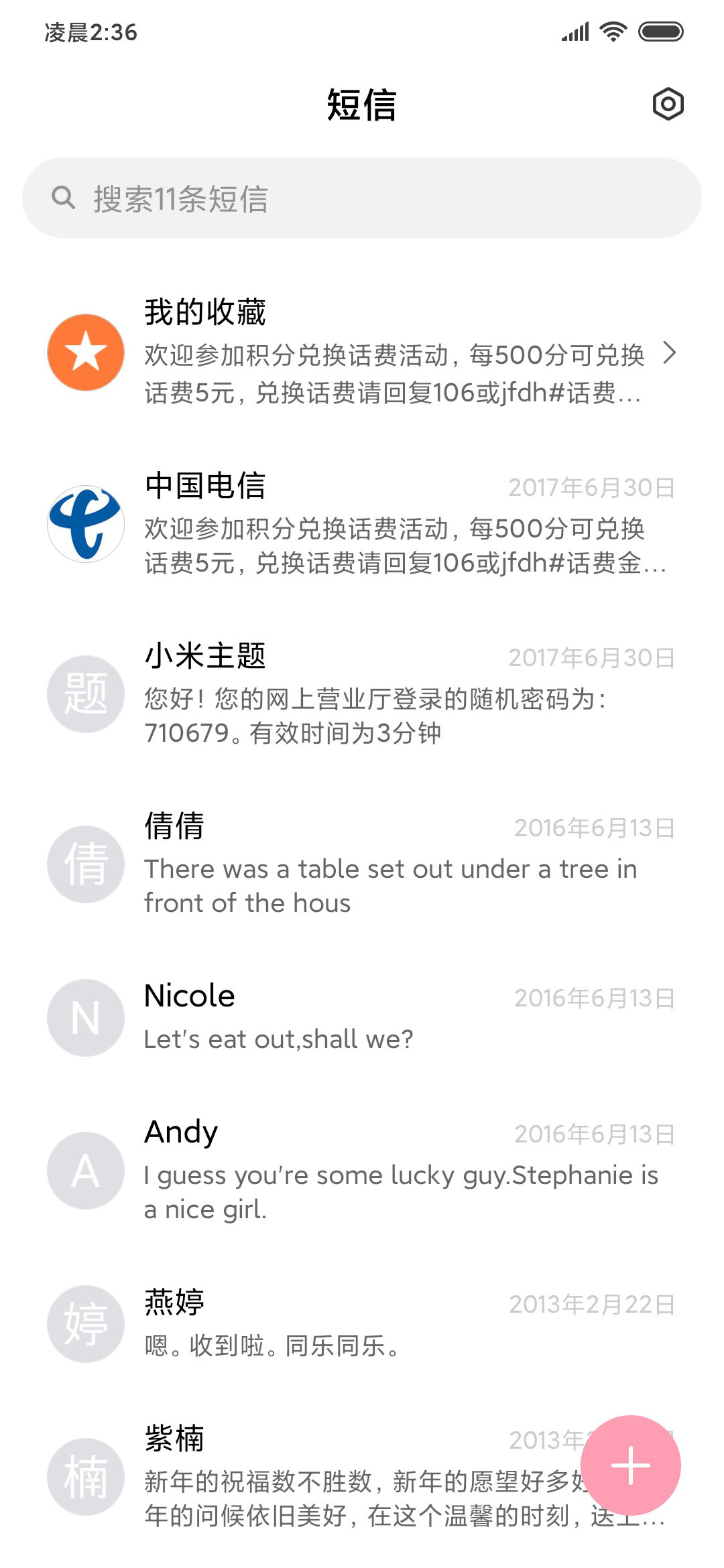Open the 中国电信 message thread

(x=362, y=523)
